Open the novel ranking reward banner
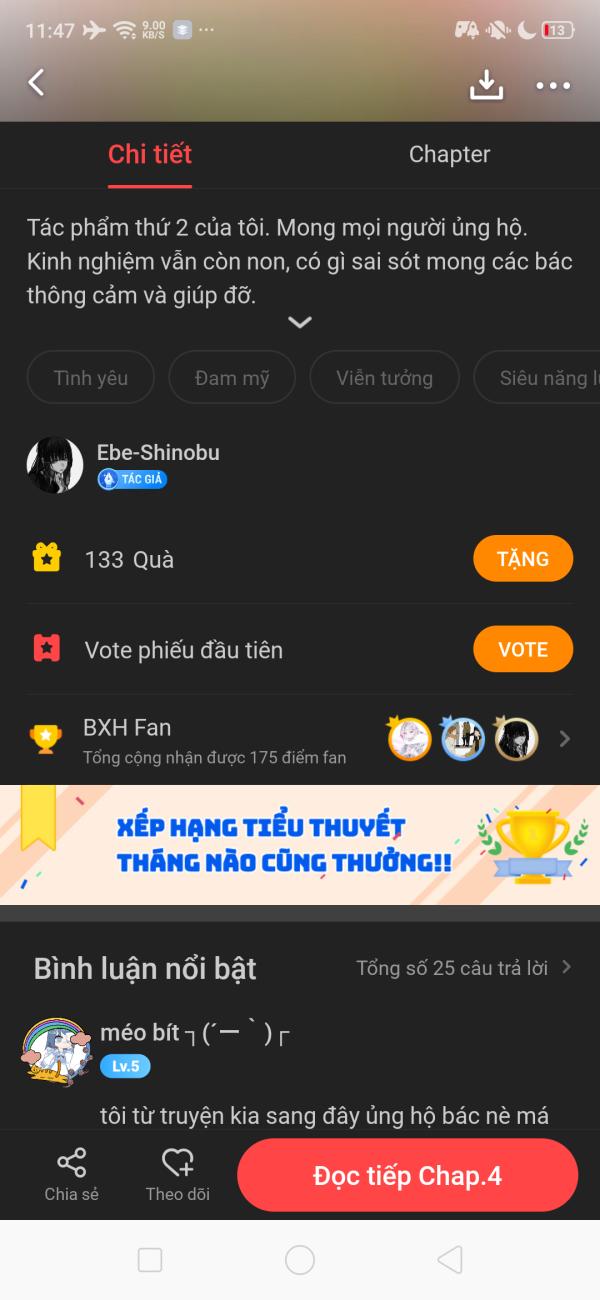 [x=300, y=845]
